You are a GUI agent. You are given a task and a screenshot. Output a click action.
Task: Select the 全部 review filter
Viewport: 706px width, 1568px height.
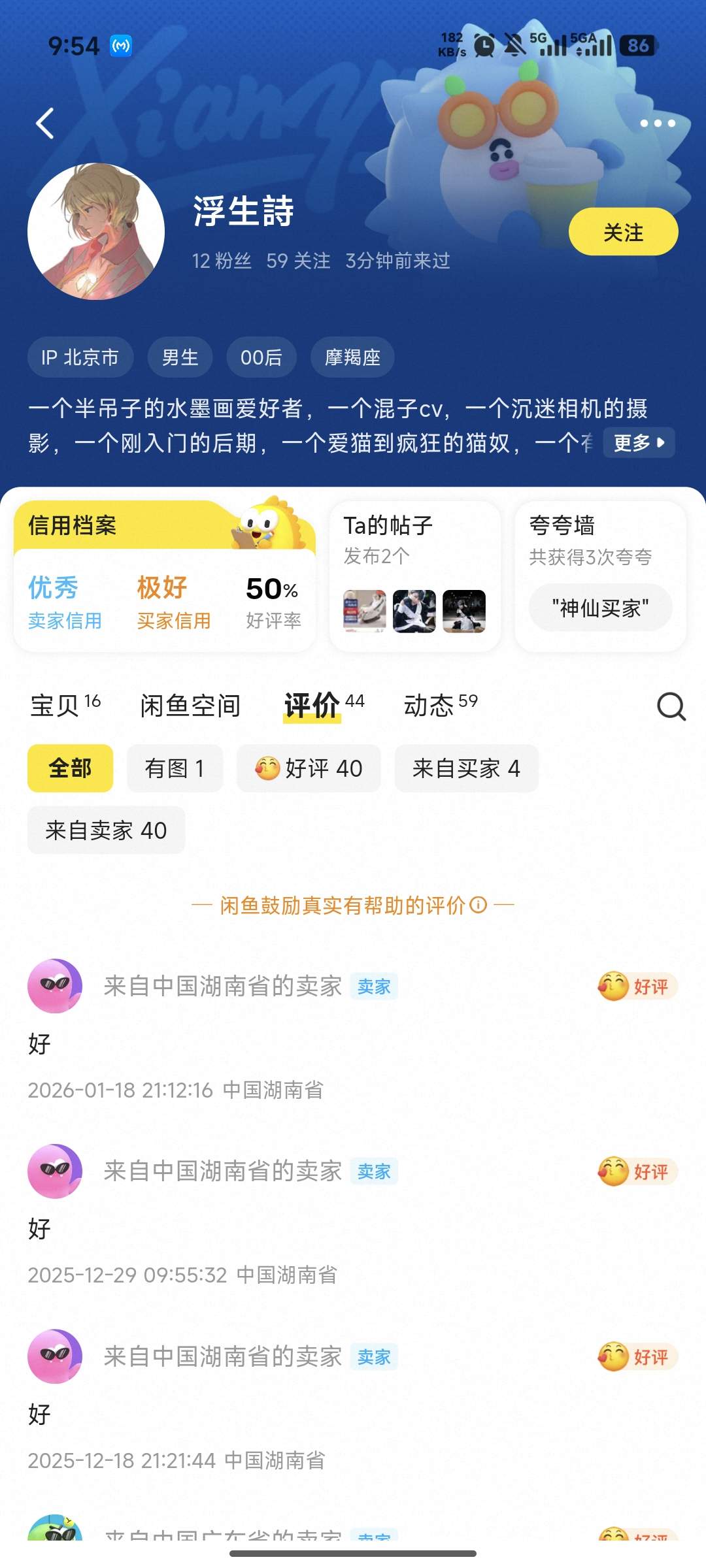70,768
